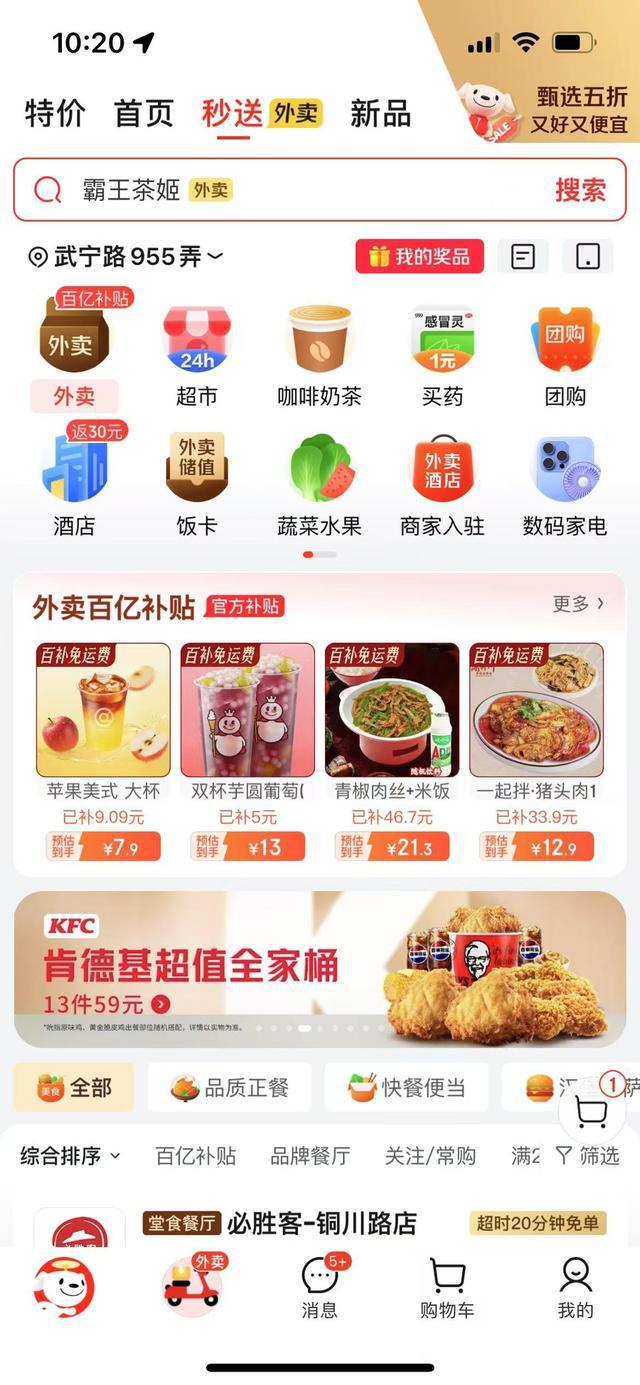640x1385 pixels.
Task: Switch to the 消息 tab
Action: coord(320,1288)
